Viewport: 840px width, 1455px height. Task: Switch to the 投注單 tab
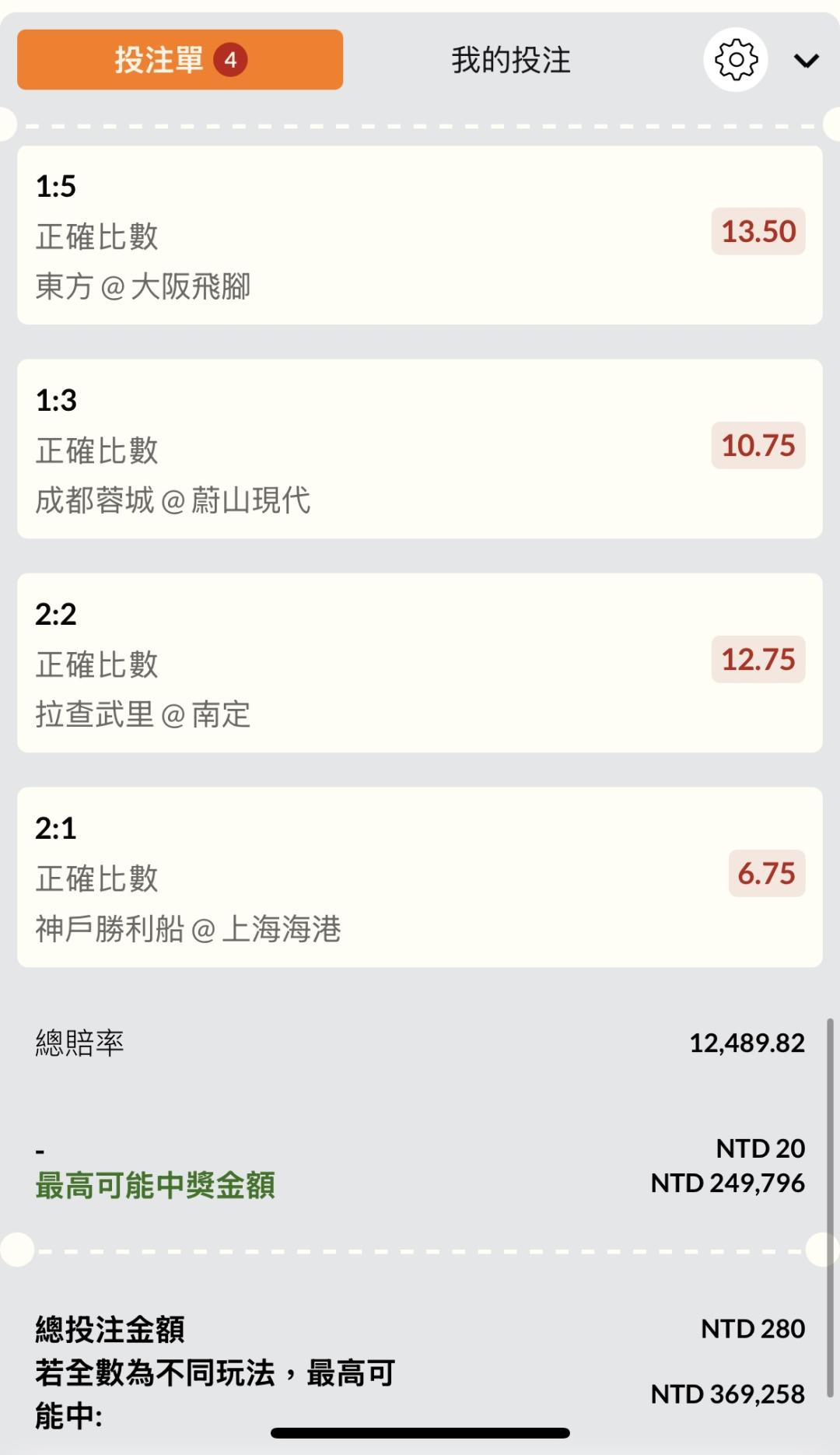(x=180, y=60)
